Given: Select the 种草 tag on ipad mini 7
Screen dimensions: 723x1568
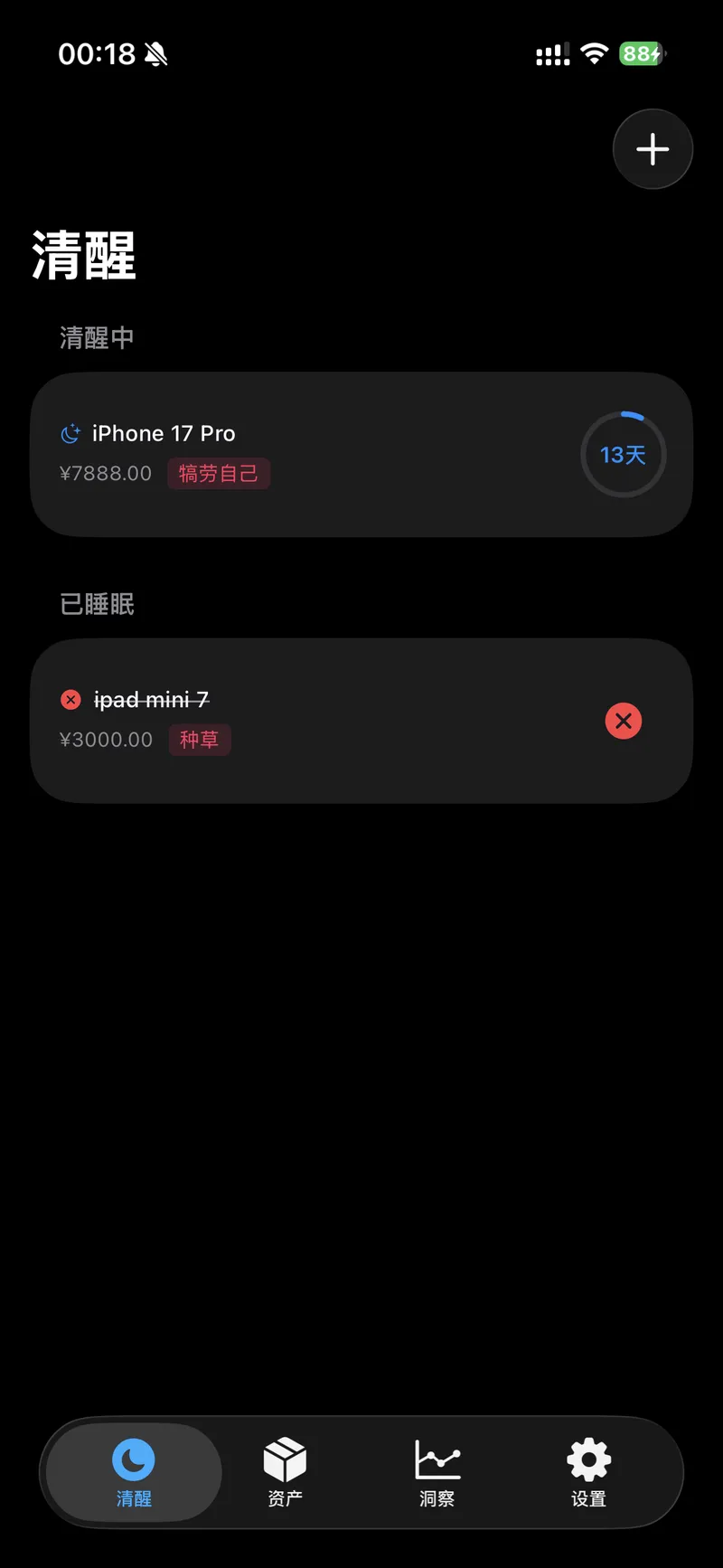Looking at the screenshot, I should click(199, 740).
